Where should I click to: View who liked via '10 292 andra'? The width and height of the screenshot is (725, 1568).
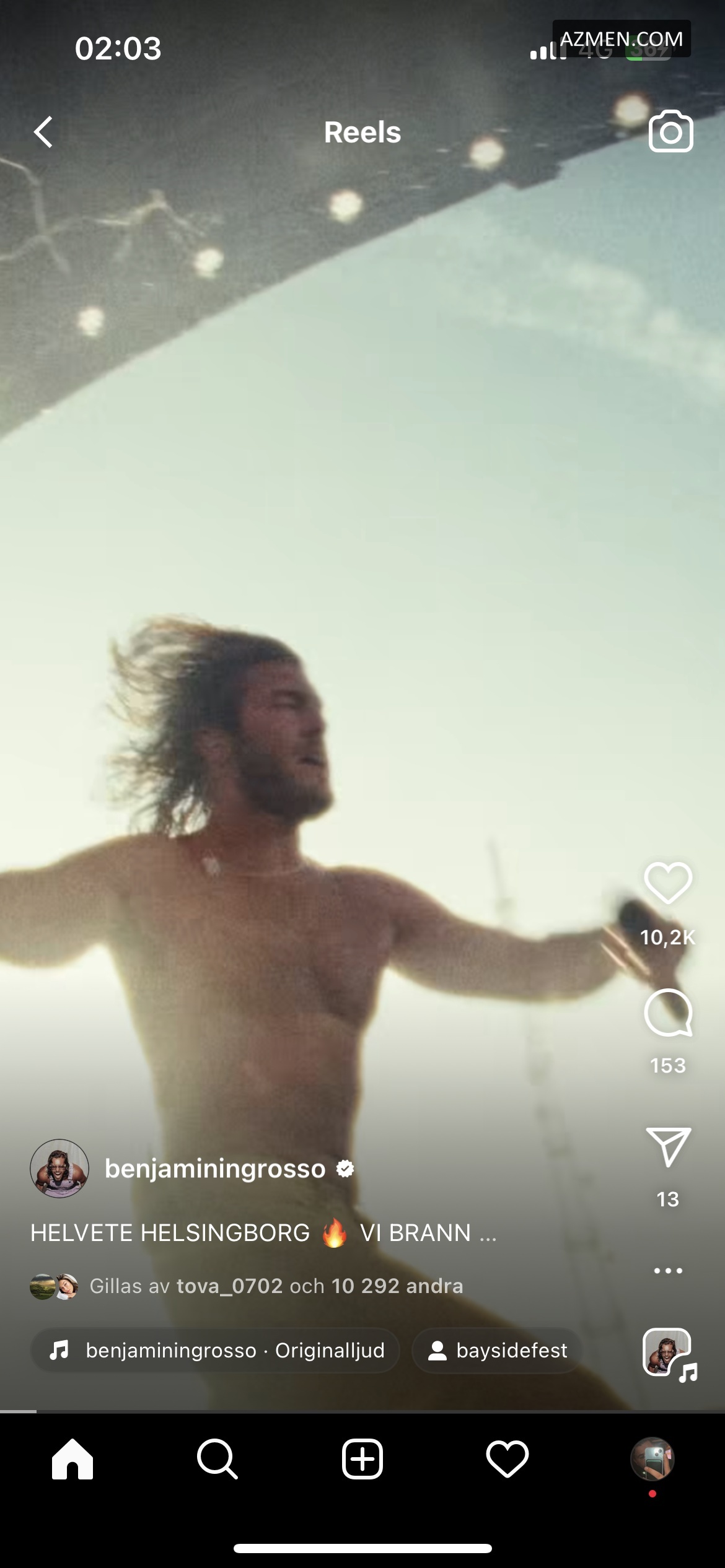pos(397,1286)
